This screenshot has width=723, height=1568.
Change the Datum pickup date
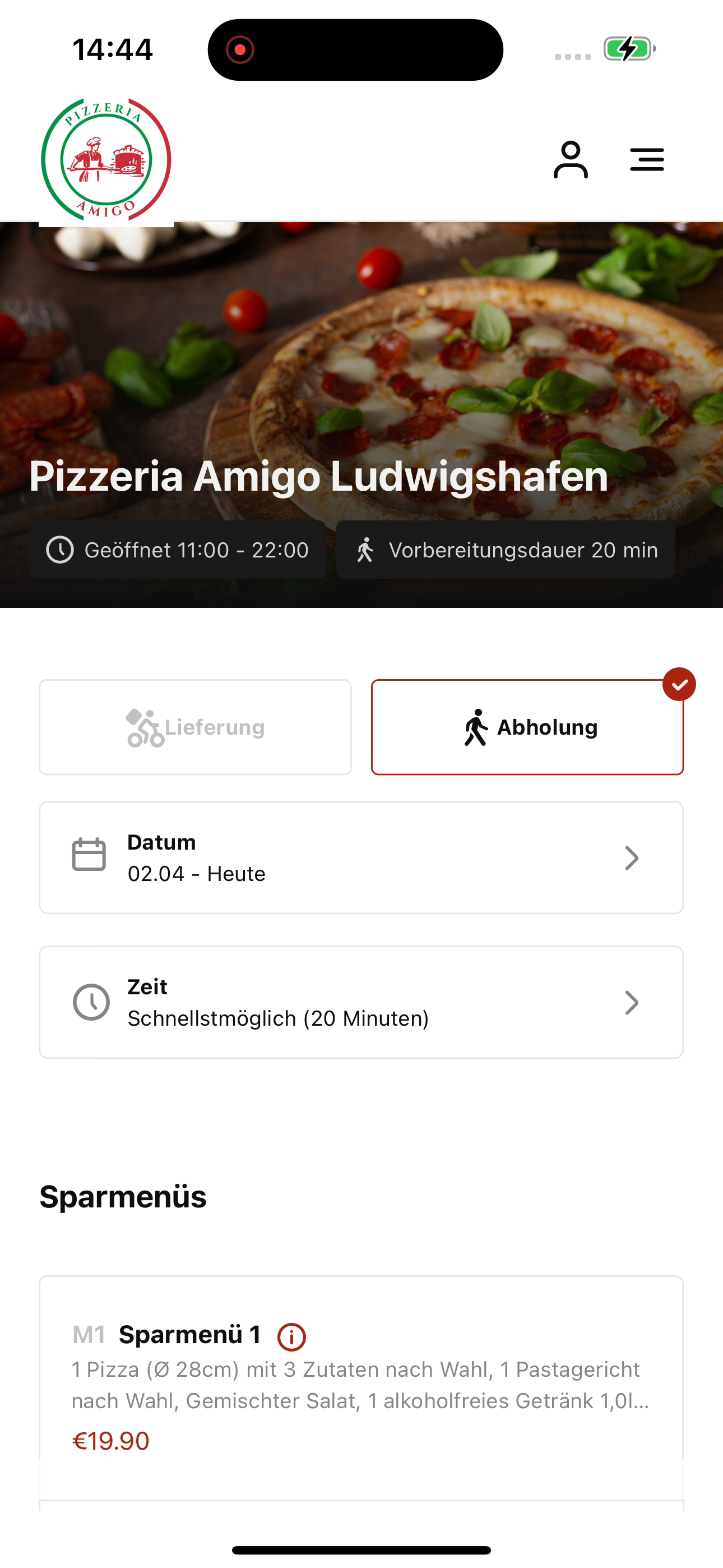point(361,857)
